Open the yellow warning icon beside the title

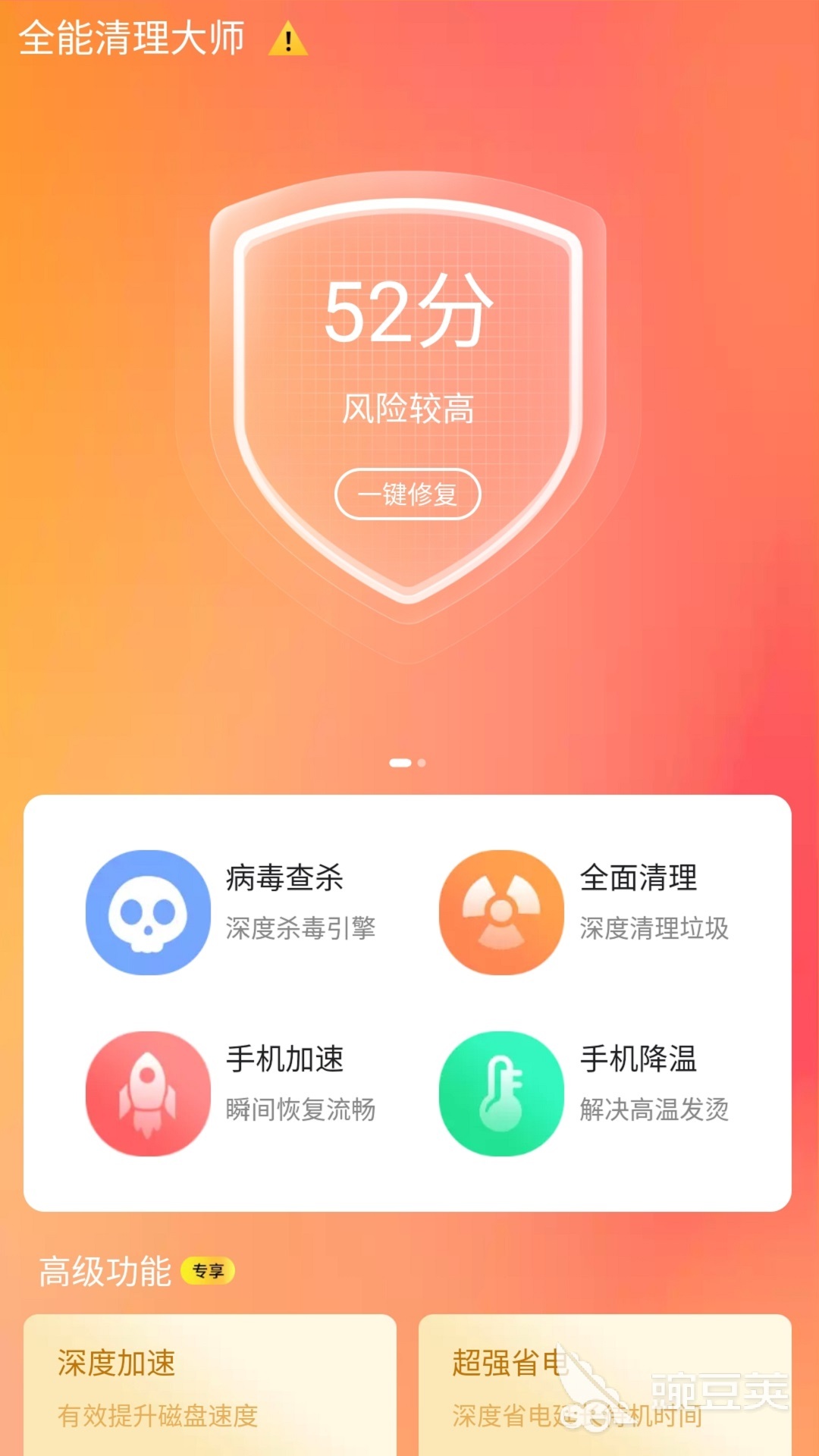tap(288, 39)
